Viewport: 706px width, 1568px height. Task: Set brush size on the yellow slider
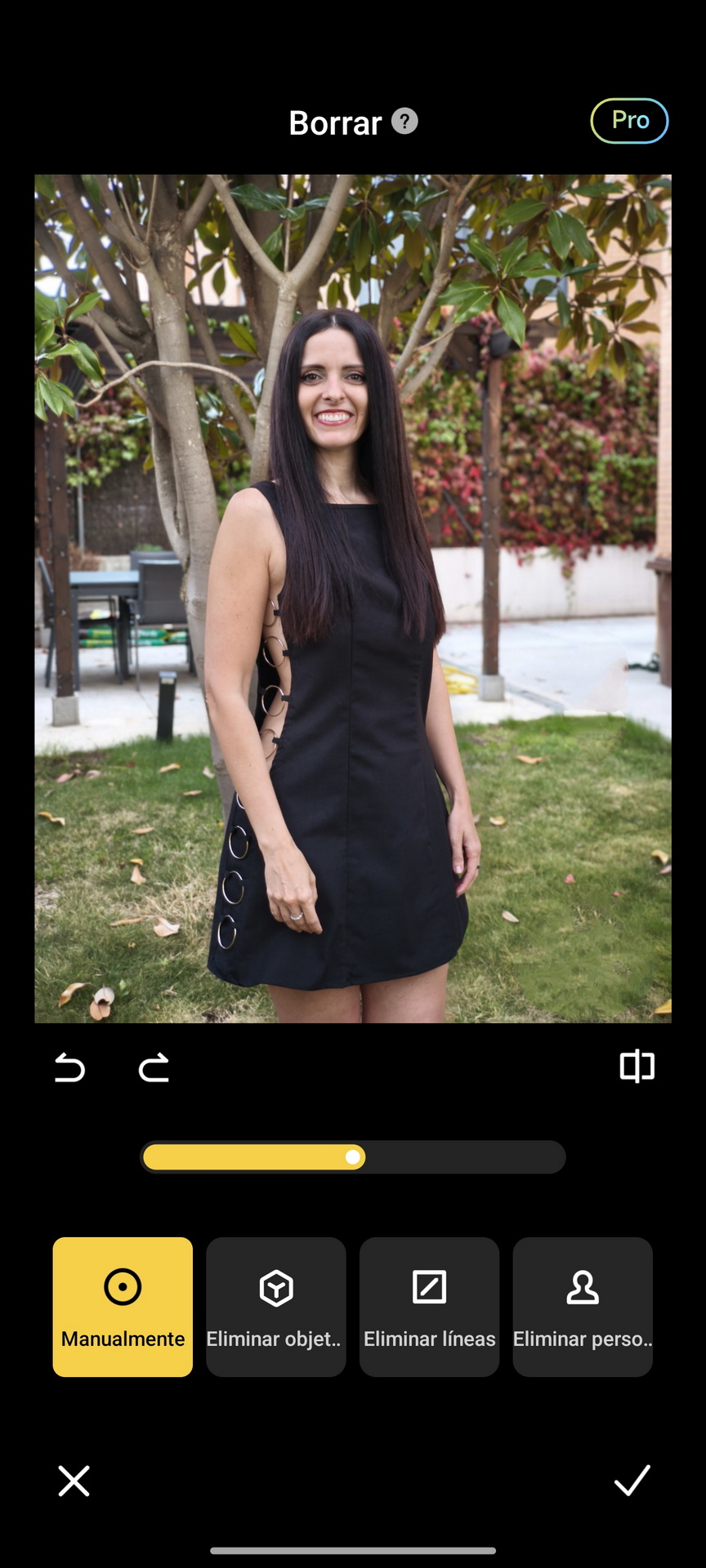coord(353,1157)
